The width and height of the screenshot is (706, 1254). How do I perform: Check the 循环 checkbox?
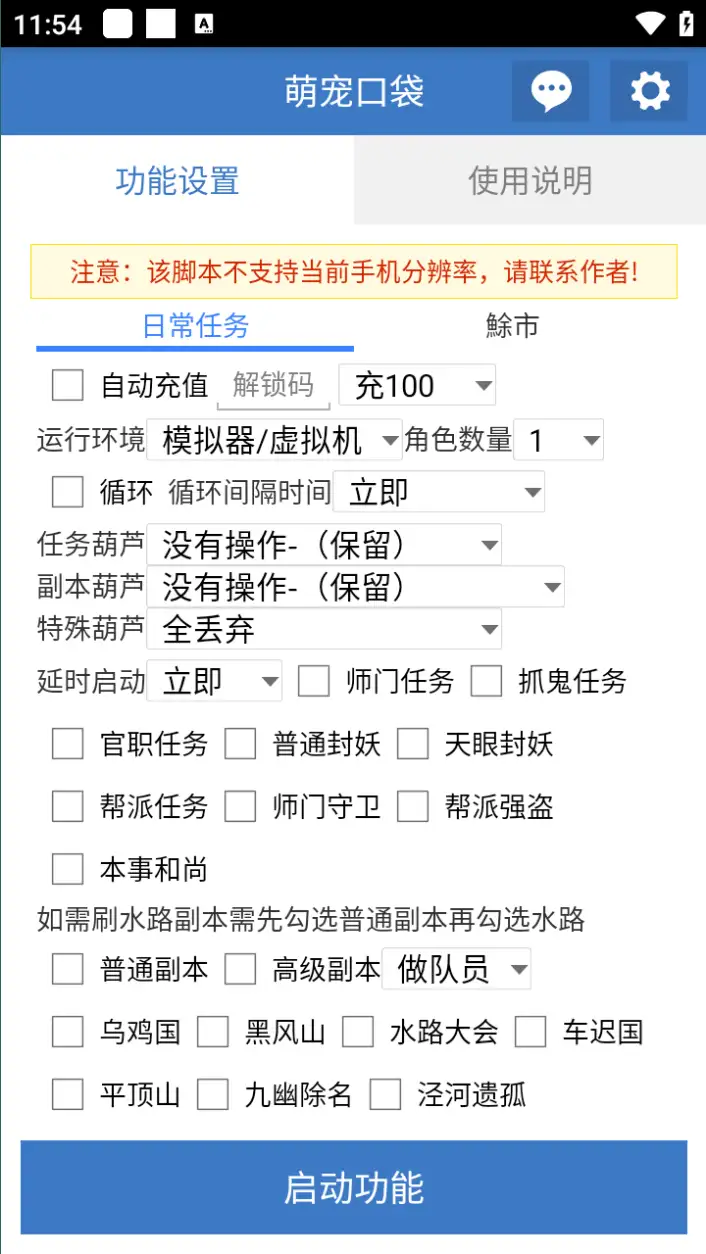tap(68, 492)
